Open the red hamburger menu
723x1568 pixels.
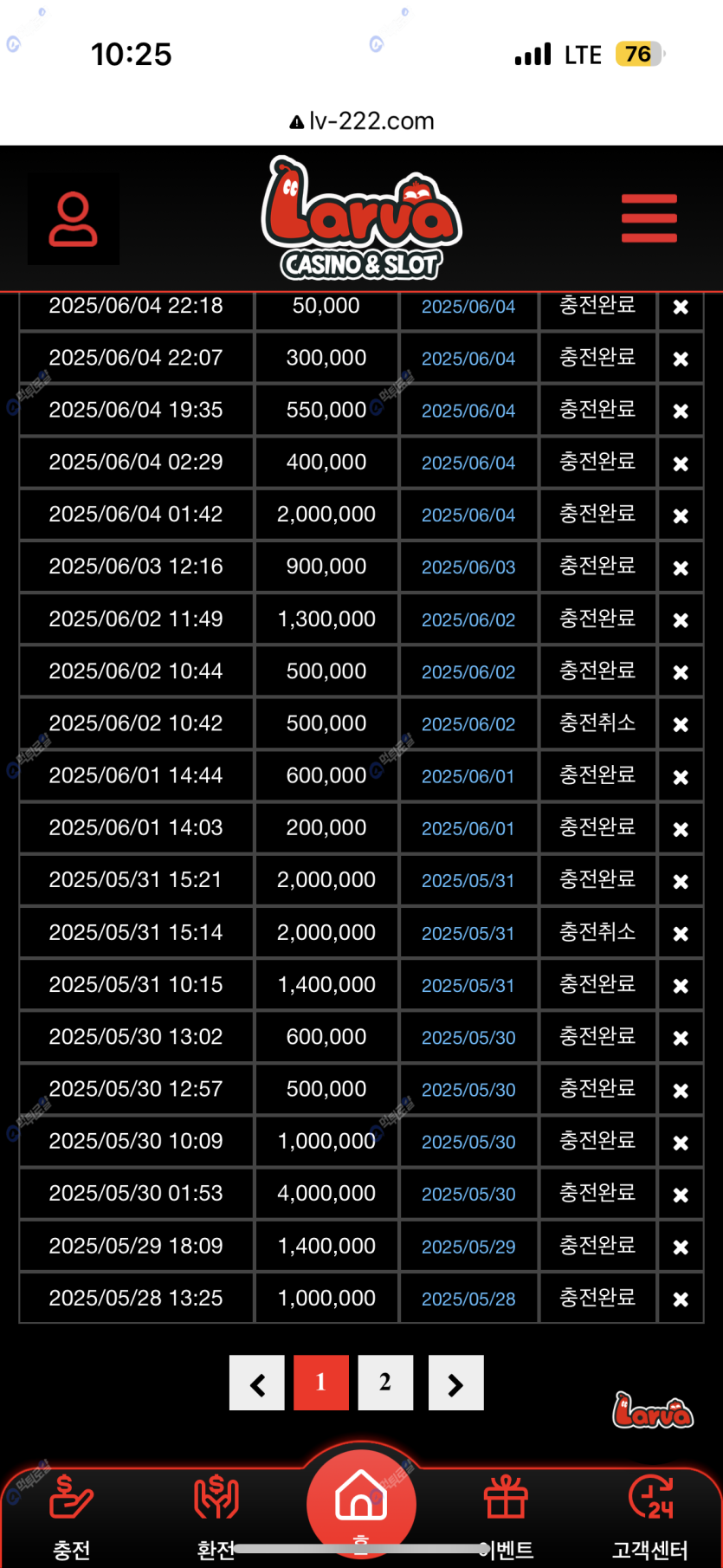coord(649,218)
